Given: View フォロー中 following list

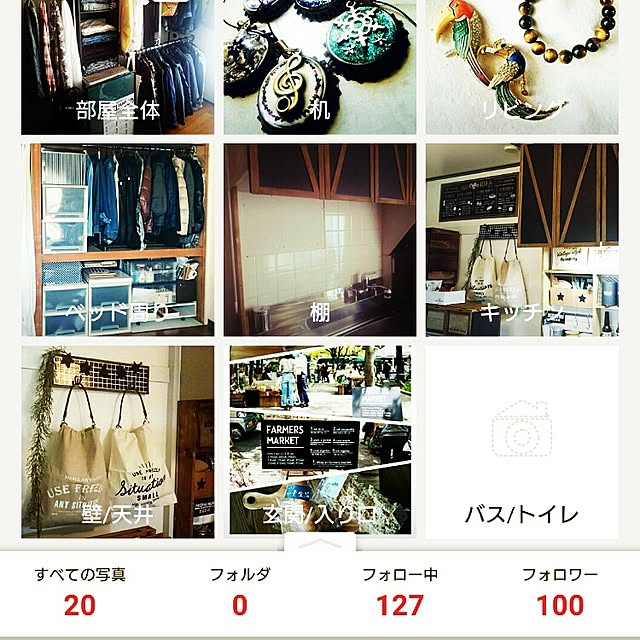Looking at the screenshot, I should [x=400, y=592].
